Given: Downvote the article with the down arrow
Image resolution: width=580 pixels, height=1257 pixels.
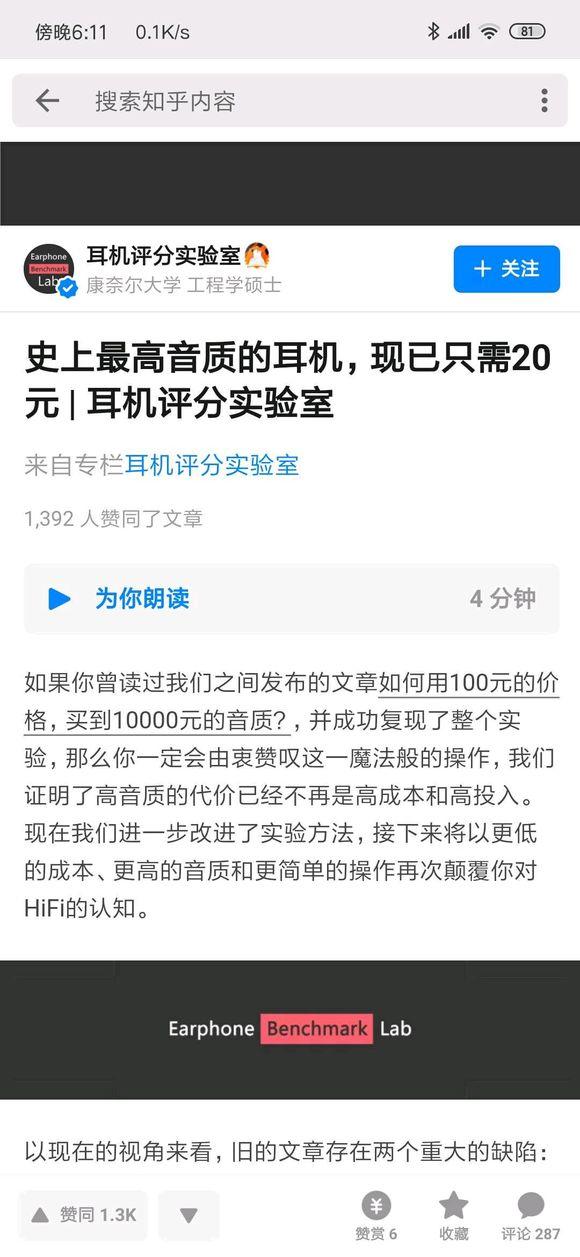Looking at the screenshot, I should click(x=188, y=1215).
